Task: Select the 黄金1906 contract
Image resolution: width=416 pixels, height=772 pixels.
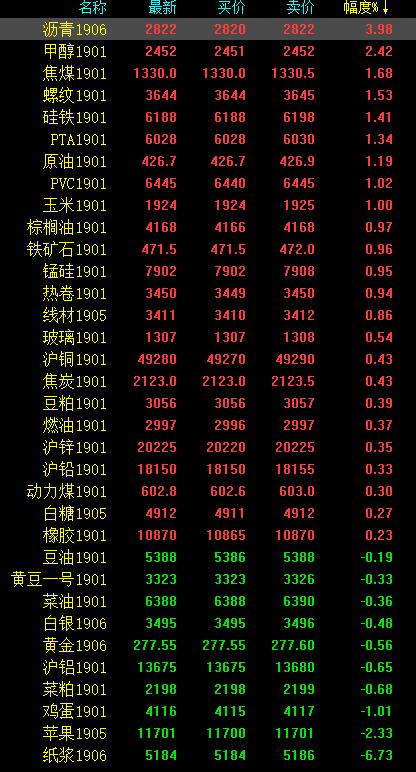Action: click(x=208, y=645)
